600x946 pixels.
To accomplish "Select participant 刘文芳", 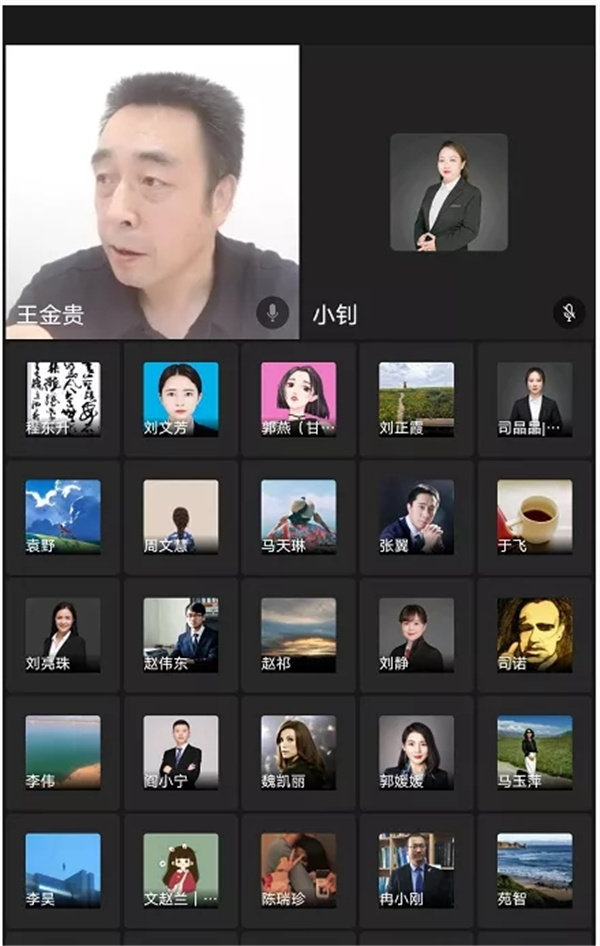I will tap(180, 399).
